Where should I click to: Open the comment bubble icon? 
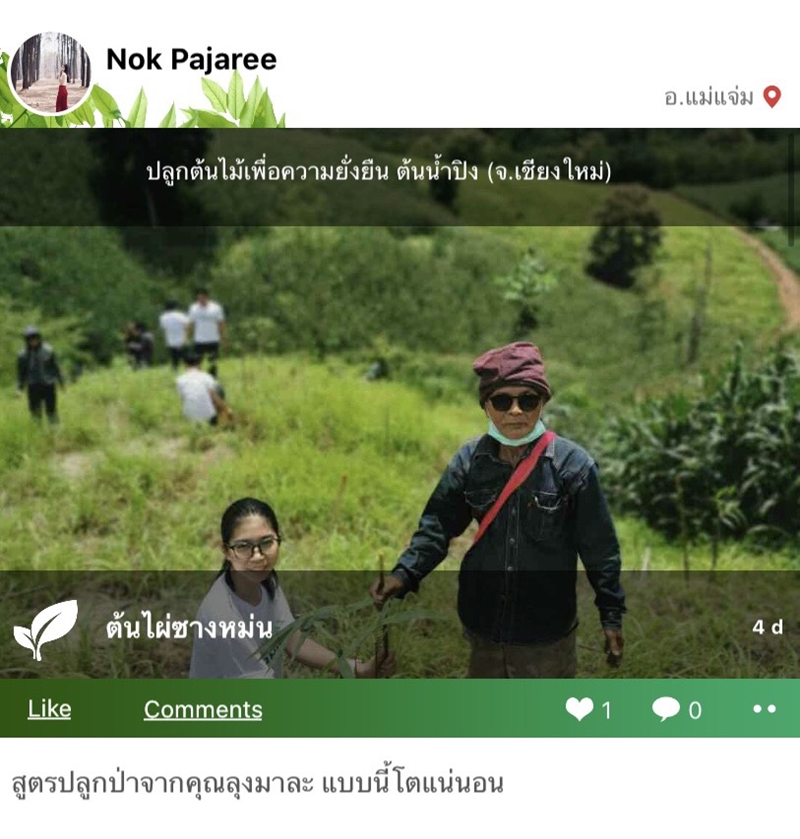[666, 709]
